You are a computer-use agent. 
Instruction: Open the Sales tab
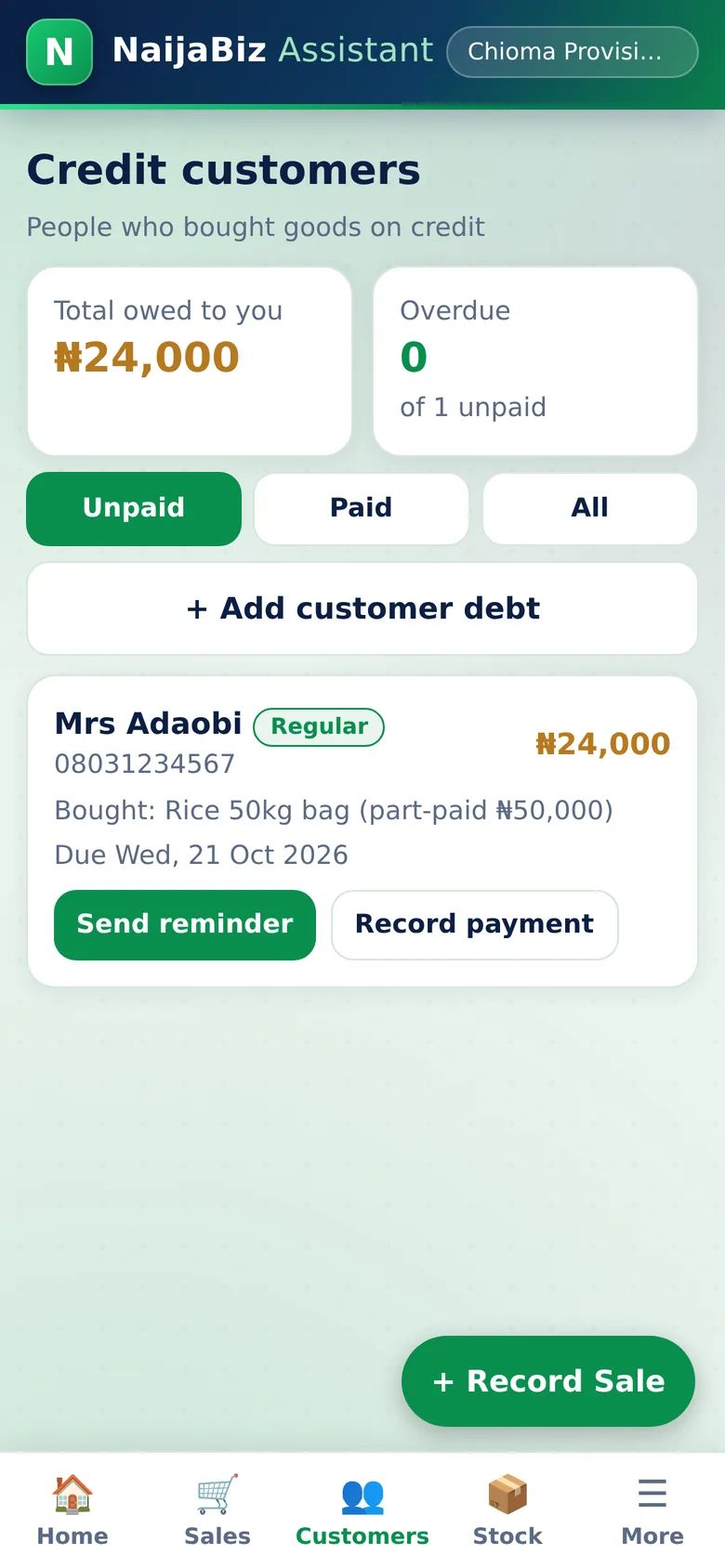(x=217, y=1510)
